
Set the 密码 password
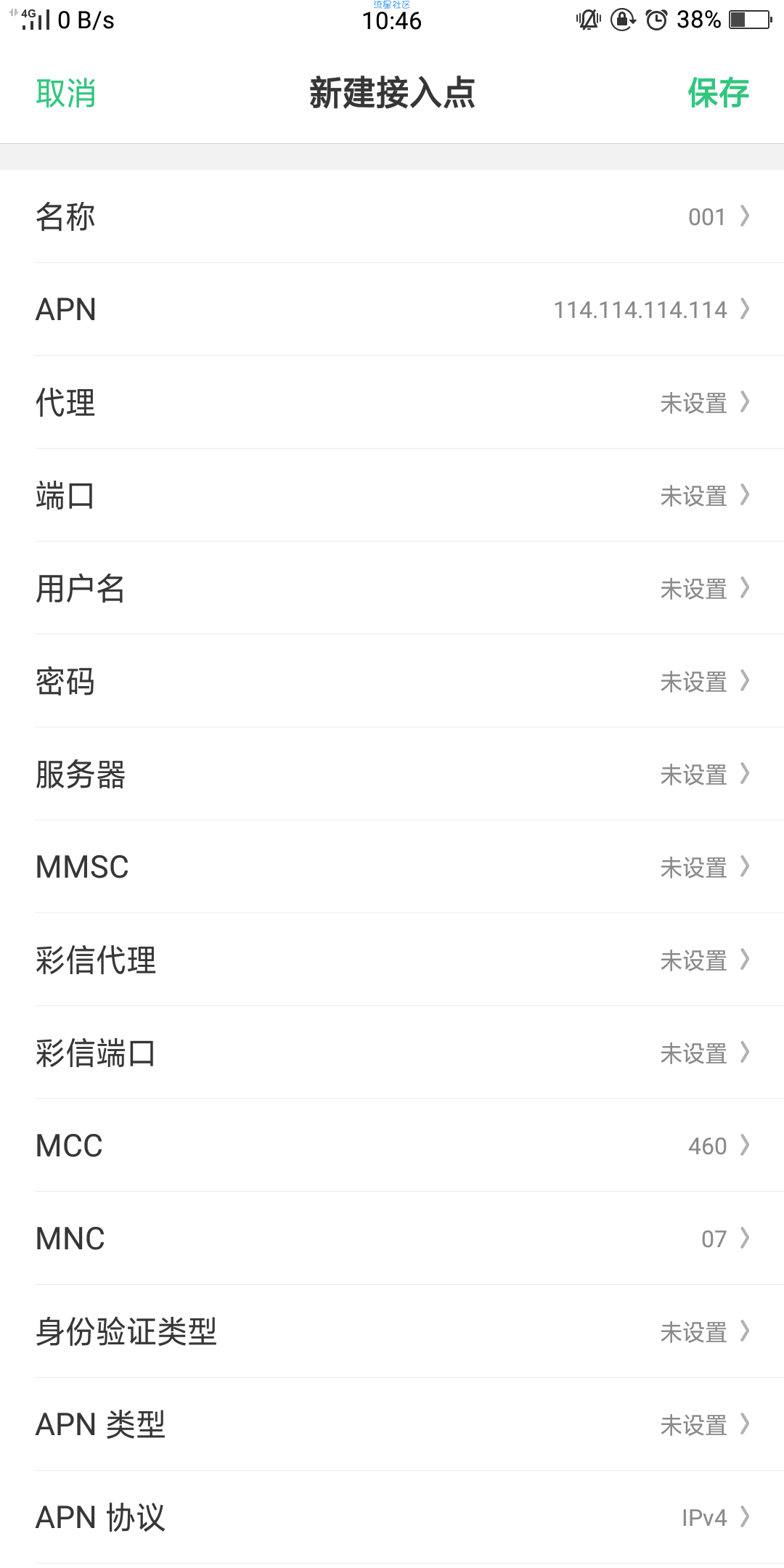pyautogui.click(x=392, y=681)
